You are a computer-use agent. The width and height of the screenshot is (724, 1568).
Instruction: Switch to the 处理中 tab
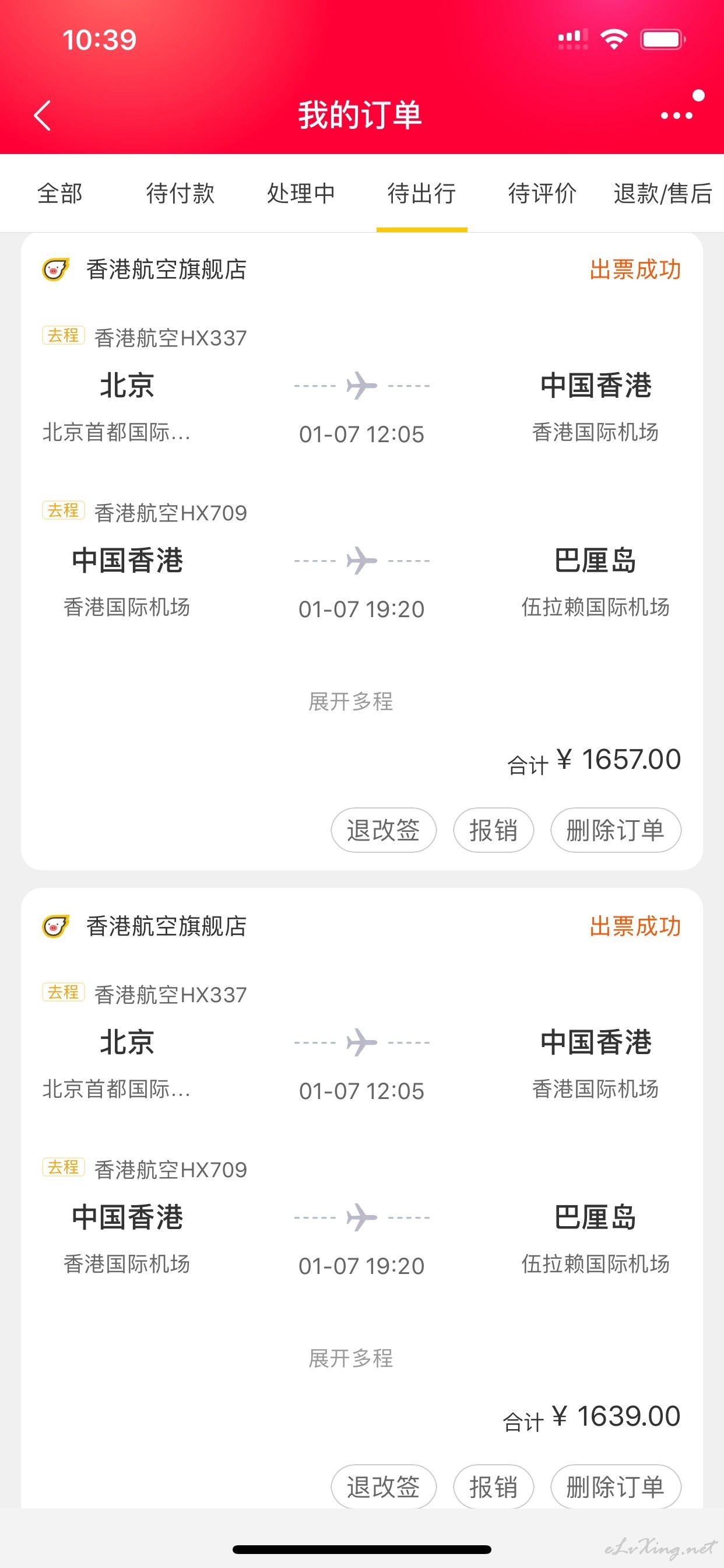(x=301, y=194)
